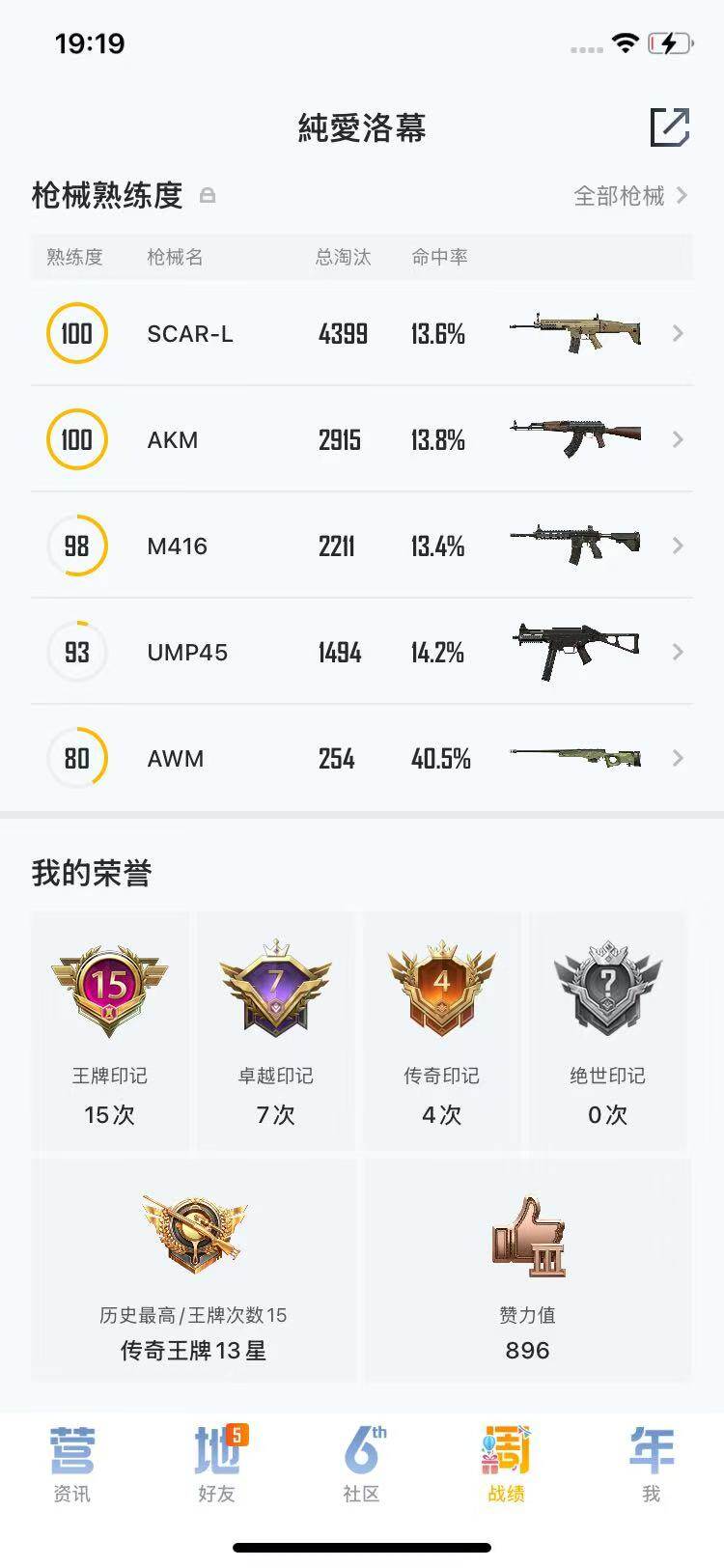Expand the AWM row details chevron
Viewport: 724px width, 1568px height.
tap(678, 759)
